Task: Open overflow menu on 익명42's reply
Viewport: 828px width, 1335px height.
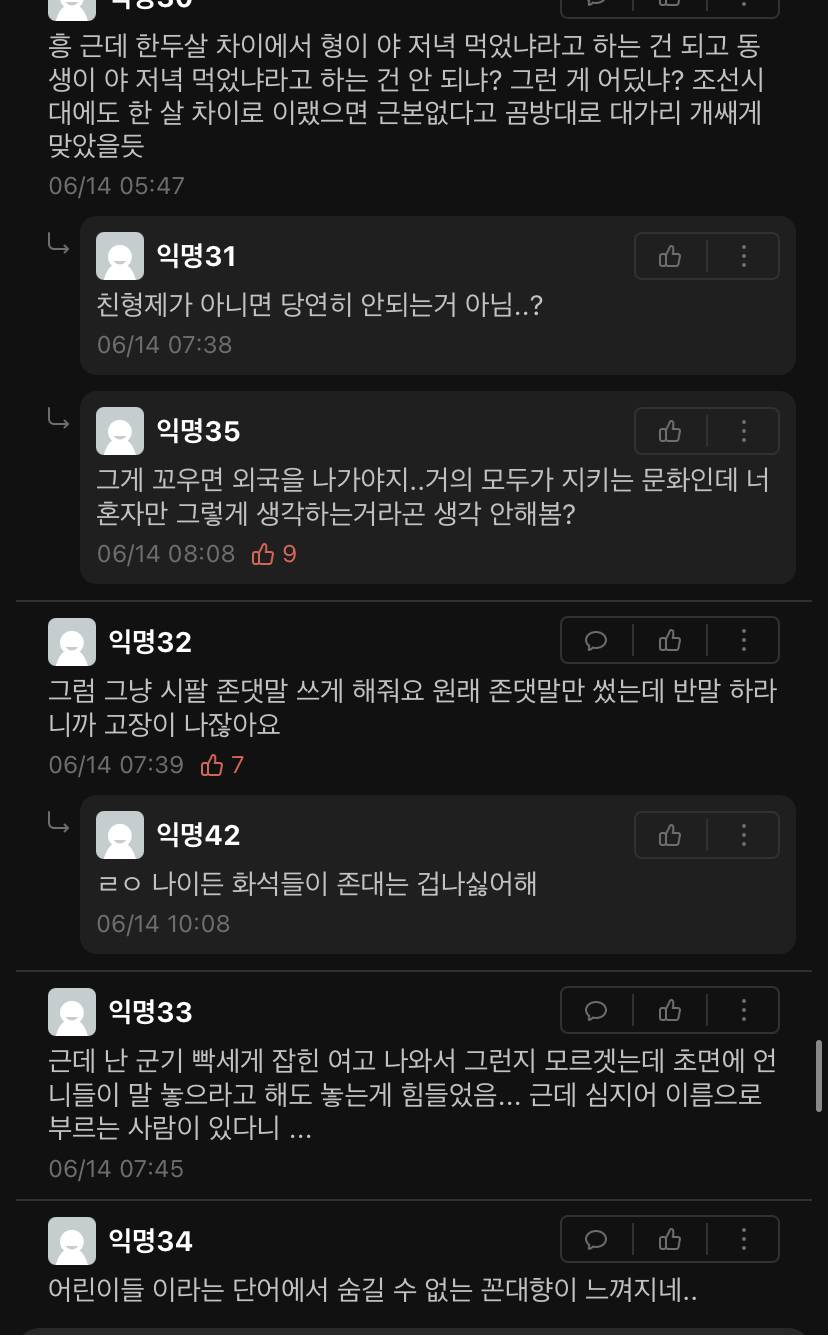Action: (743, 835)
